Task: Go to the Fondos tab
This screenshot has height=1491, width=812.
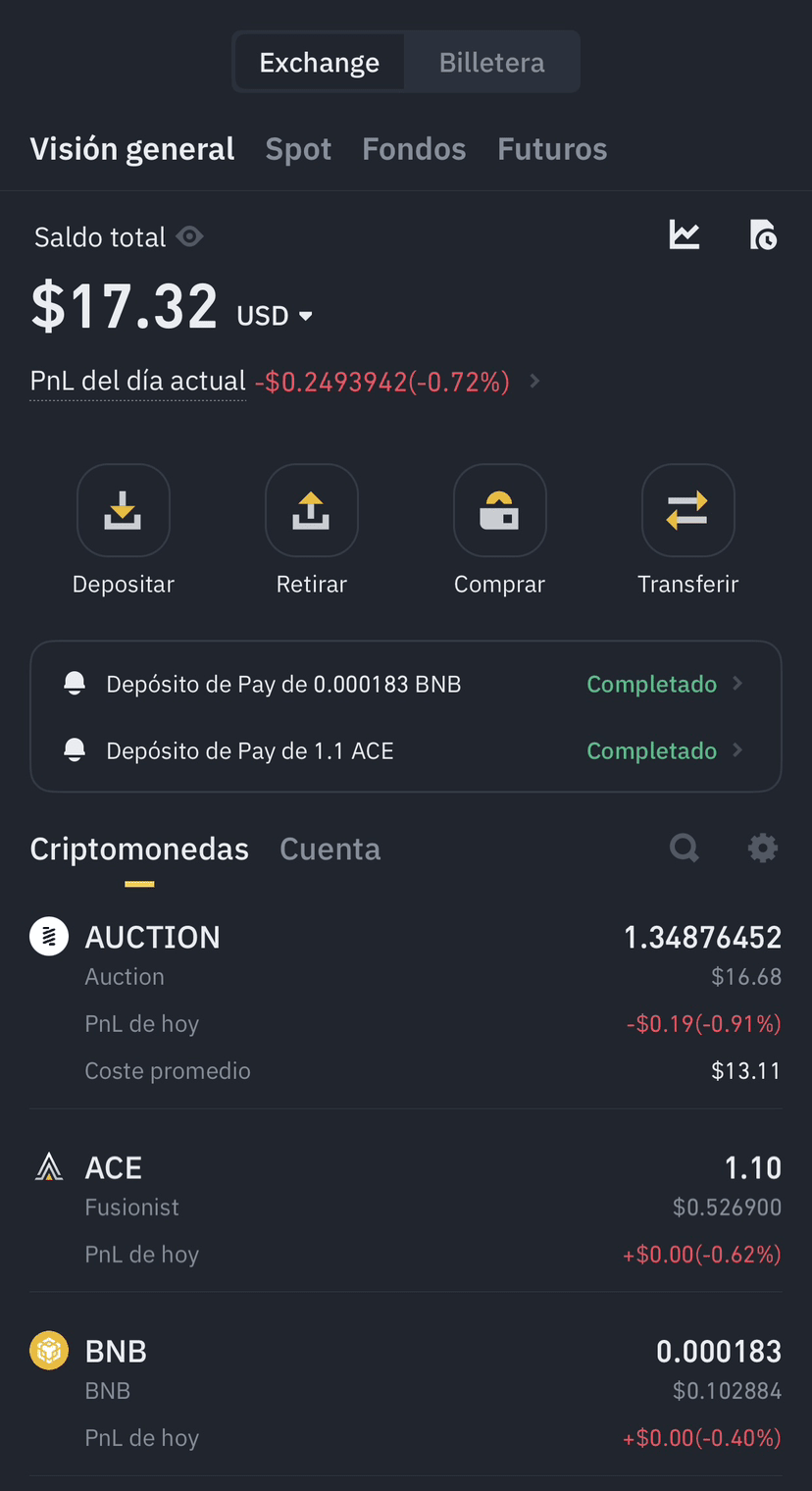Action: 414,149
